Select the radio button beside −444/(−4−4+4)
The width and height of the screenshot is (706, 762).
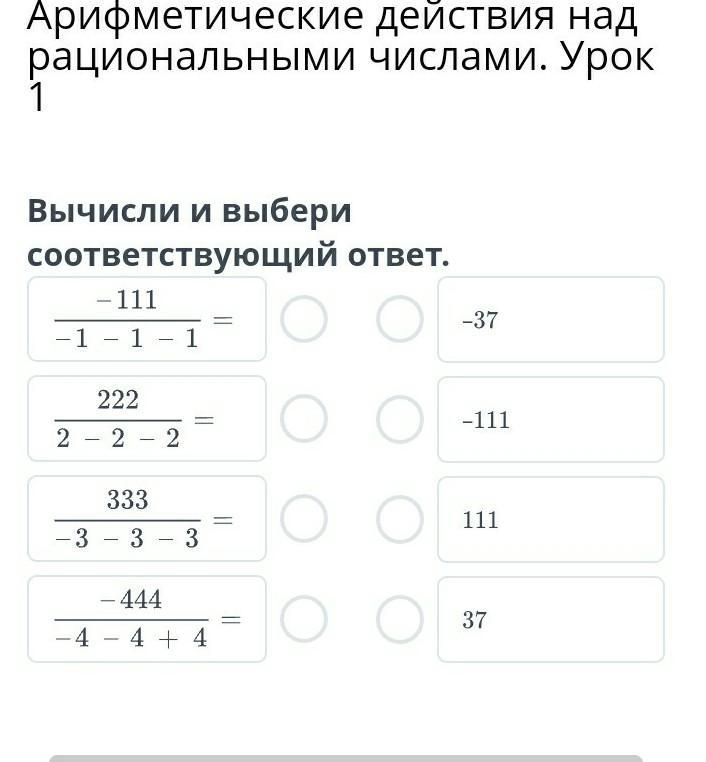coord(304,619)
